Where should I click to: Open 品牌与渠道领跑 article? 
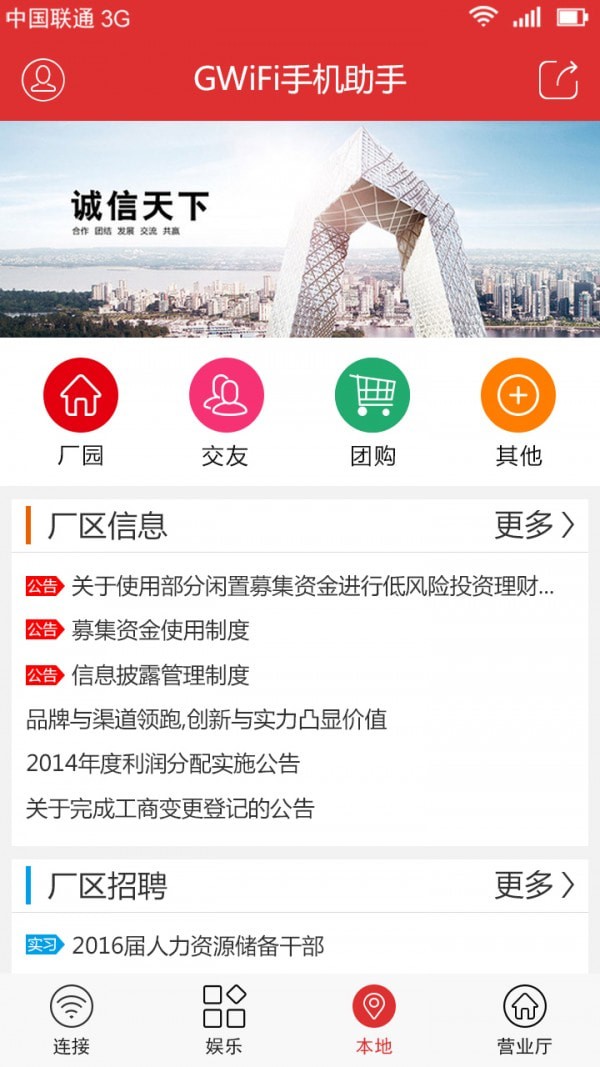click(x=206, y=720)
